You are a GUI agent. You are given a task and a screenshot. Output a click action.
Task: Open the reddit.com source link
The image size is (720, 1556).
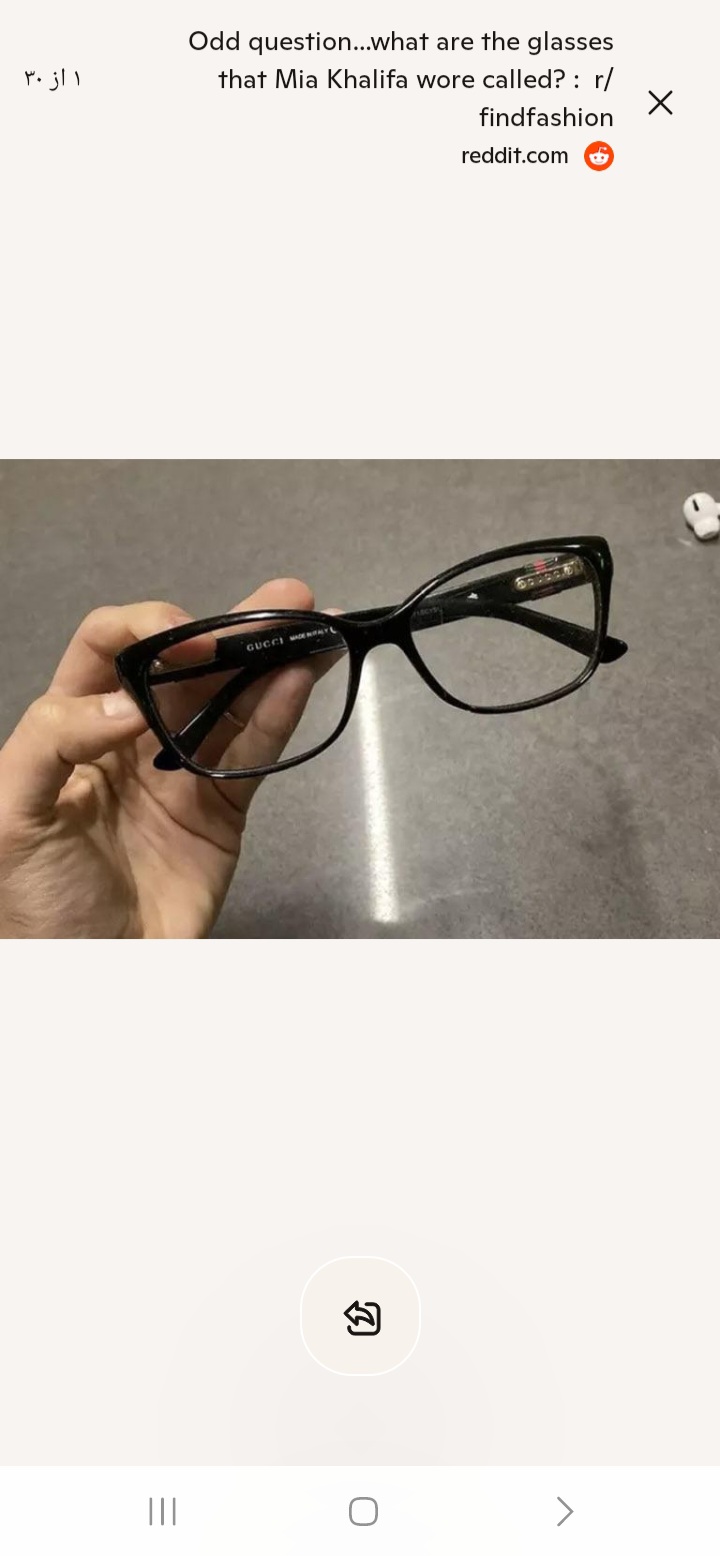click(515, 156)
